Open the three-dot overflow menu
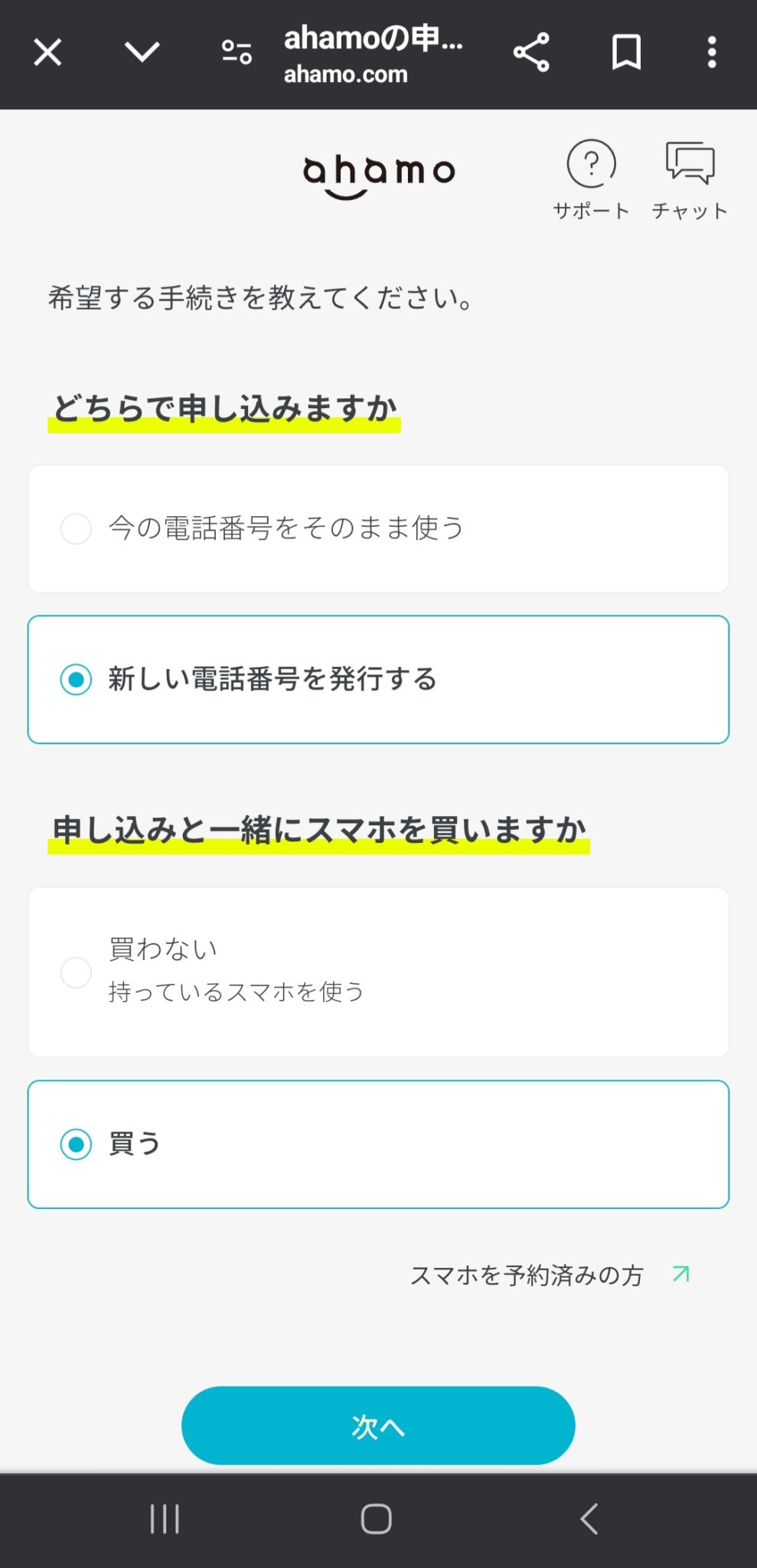Image resolution: width=757 pixels, height=1568 pixels. tap(711, 51)
